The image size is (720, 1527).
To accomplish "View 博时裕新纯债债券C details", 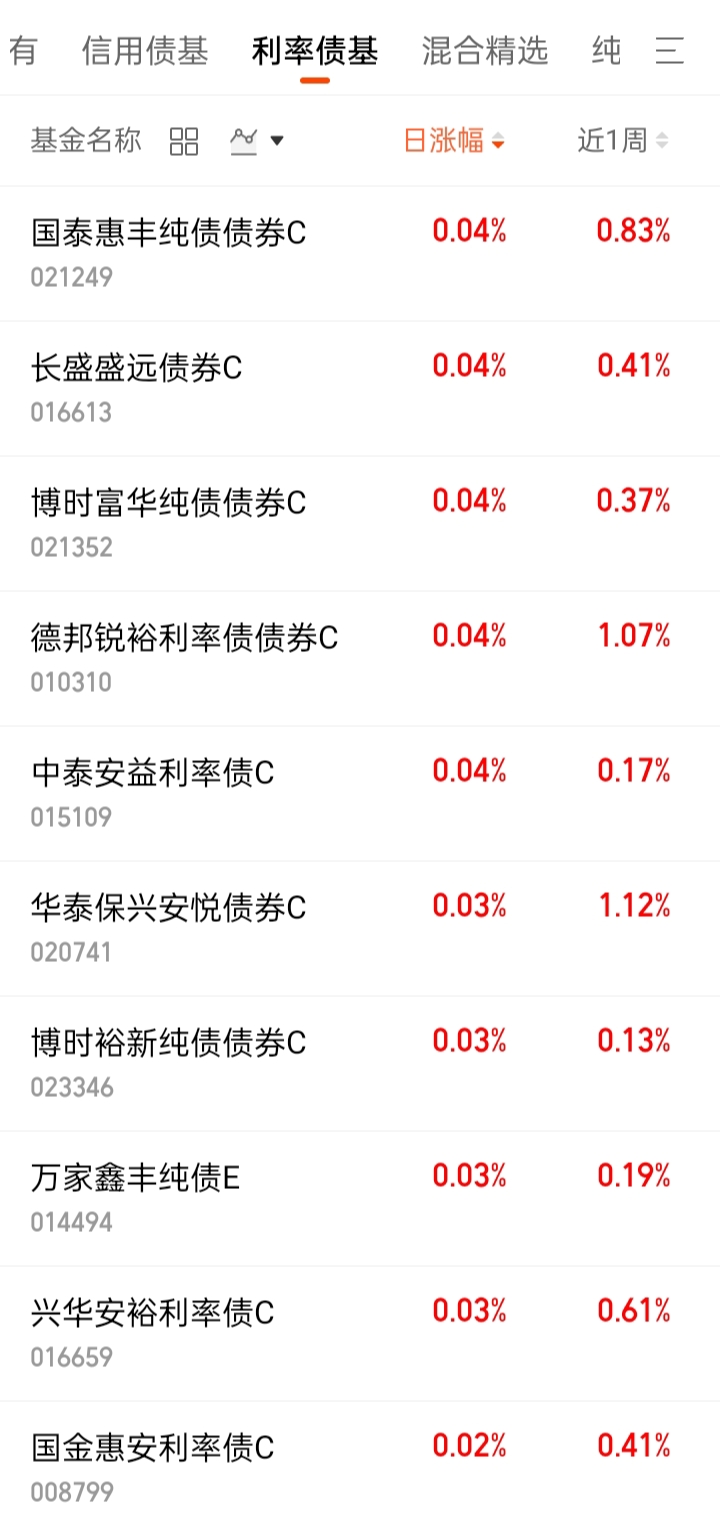I will pos(360,1064).
